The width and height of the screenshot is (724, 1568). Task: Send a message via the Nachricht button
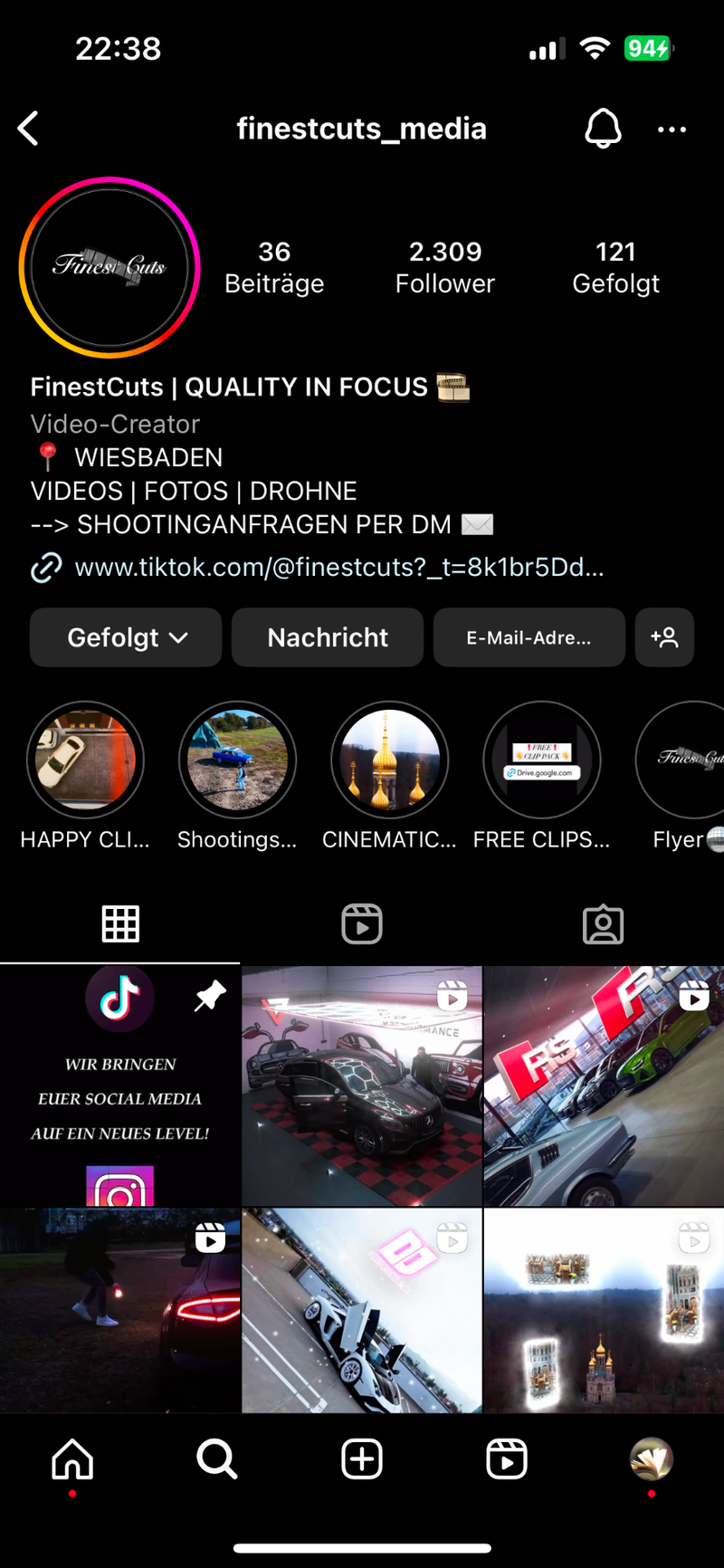pyautogui.click(x=327, y=637)
